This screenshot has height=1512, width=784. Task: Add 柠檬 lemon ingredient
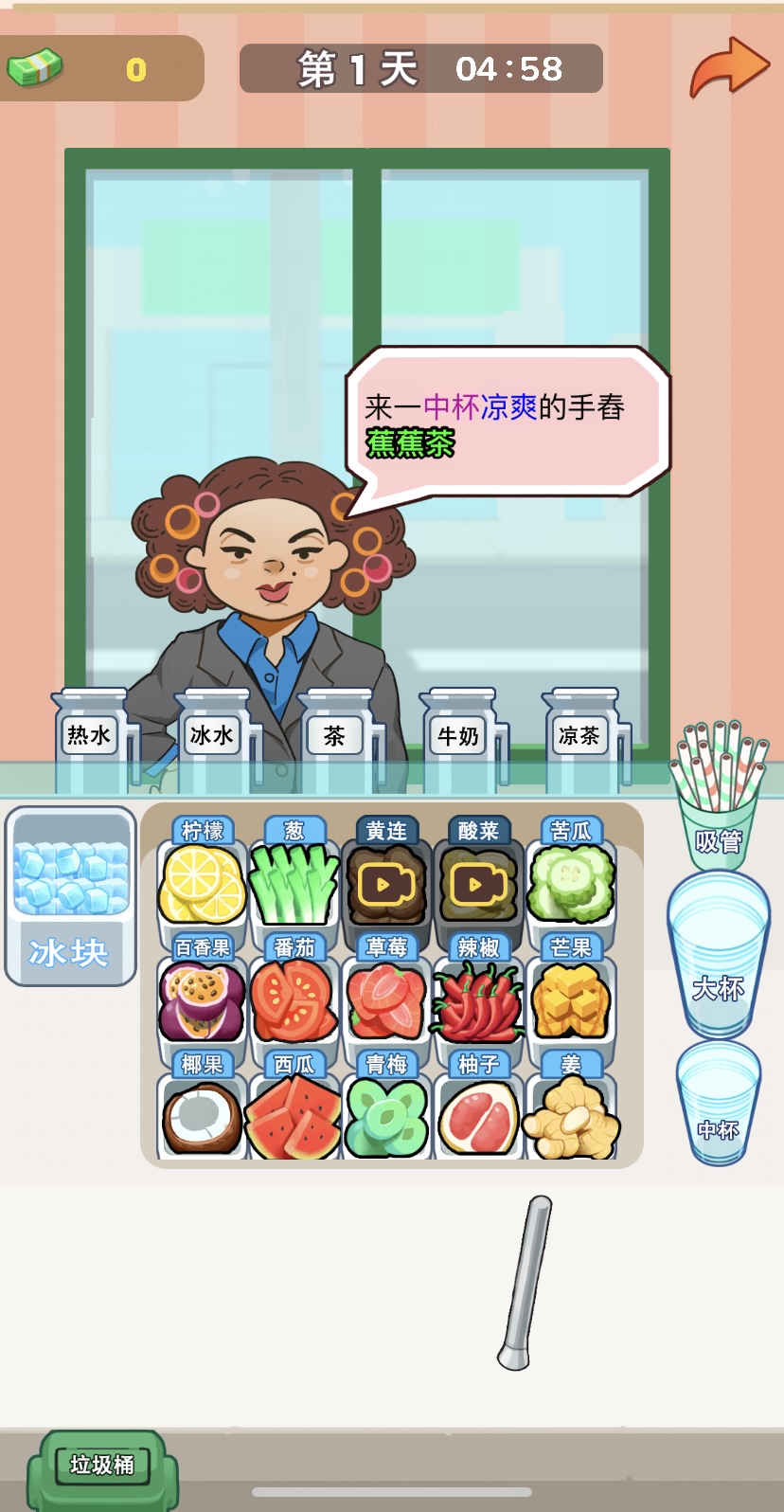click(x=202, y=883)
